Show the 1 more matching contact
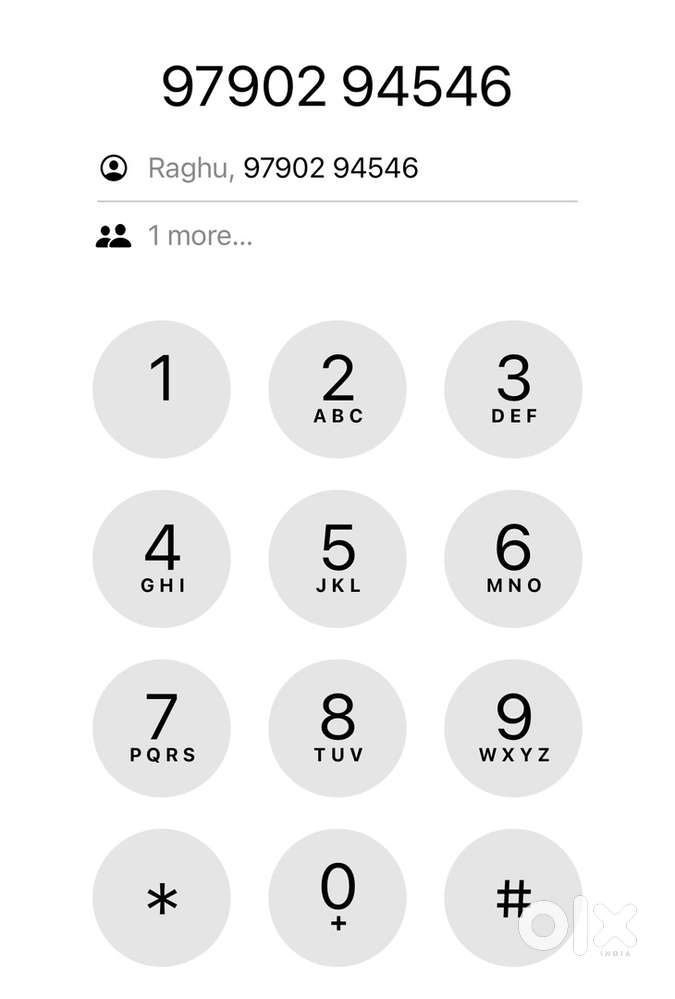675x999 pixels. click(199, 236)
